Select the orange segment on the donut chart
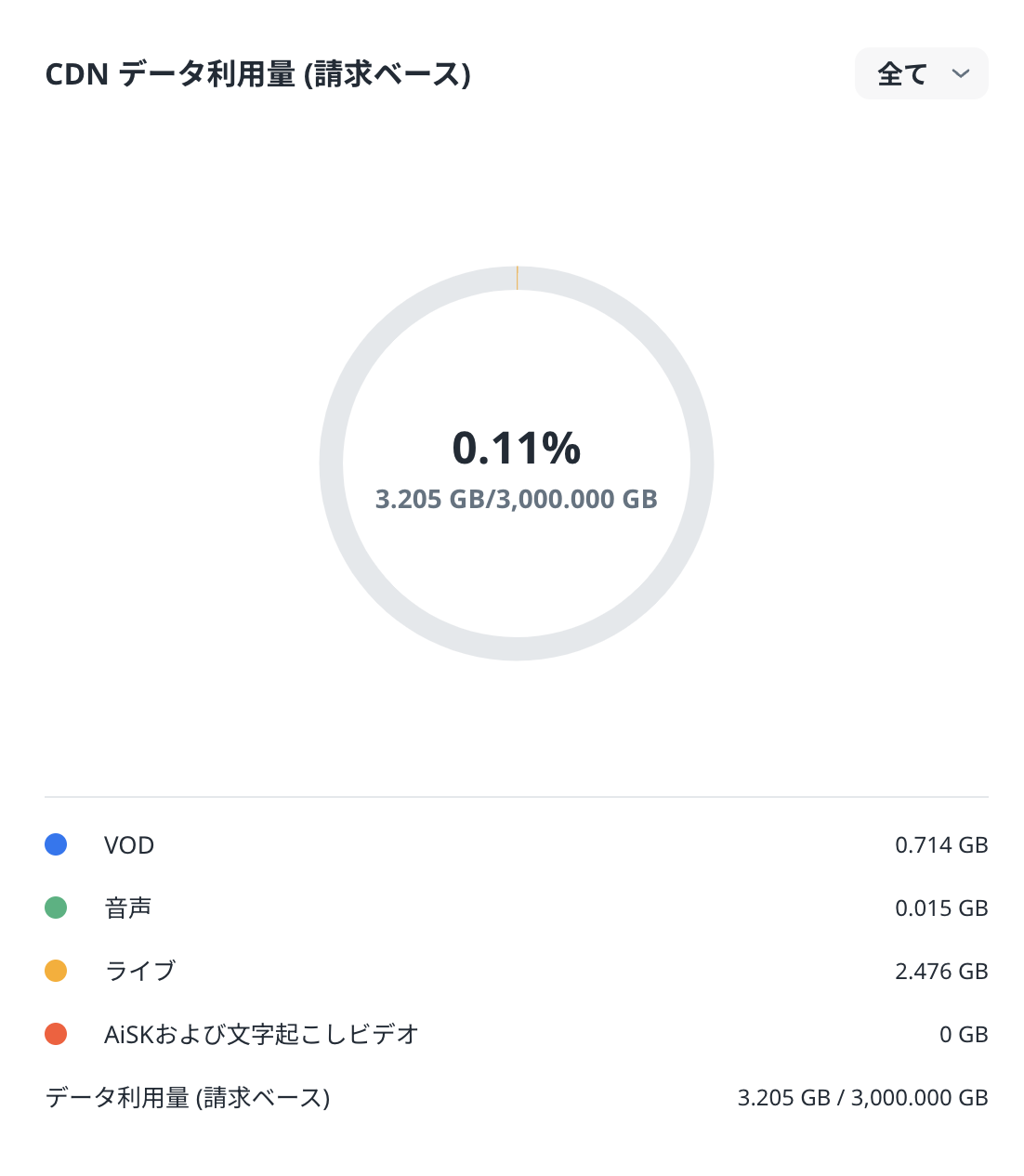Viewport: 1024px width, 1176px height. click(518, 277)
